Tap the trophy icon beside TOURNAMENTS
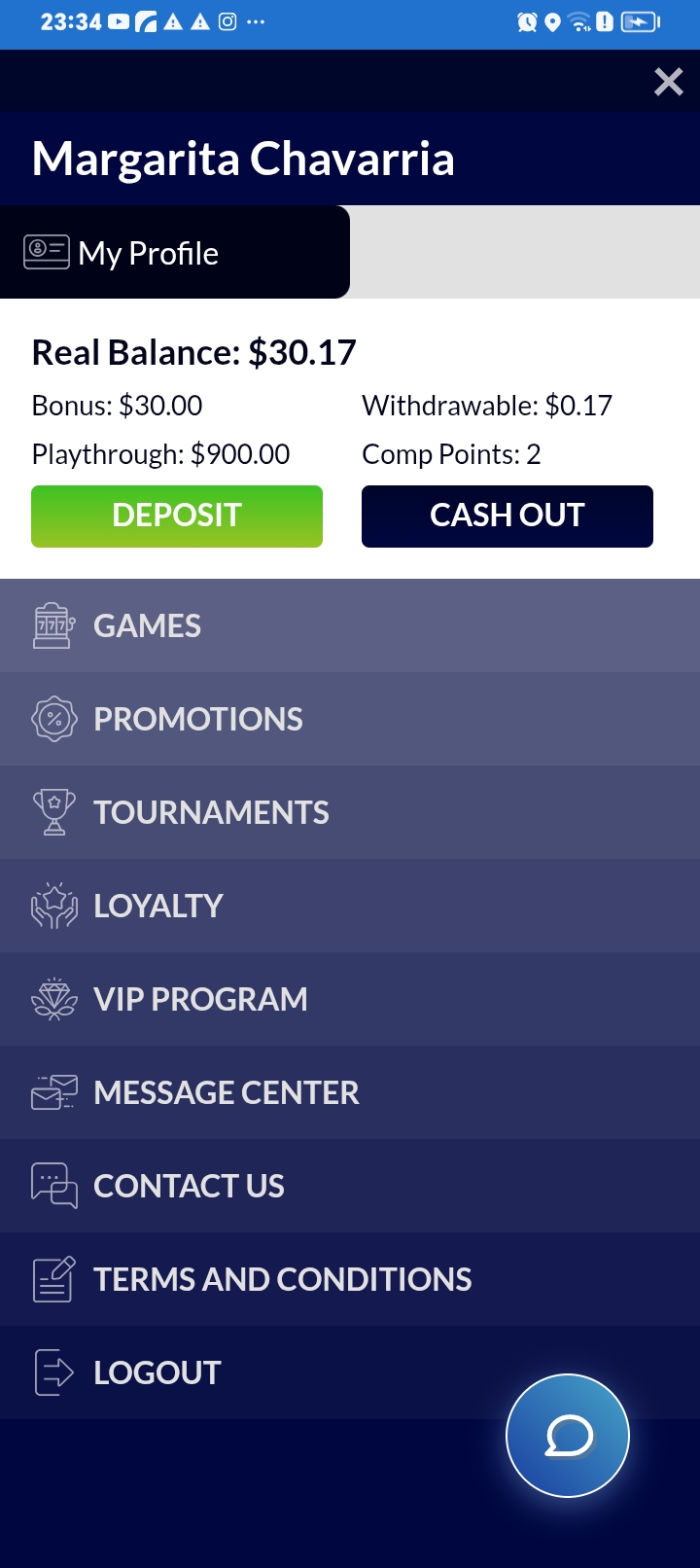This screenshot has width=700, height=1568. click(x=54, y=811)
